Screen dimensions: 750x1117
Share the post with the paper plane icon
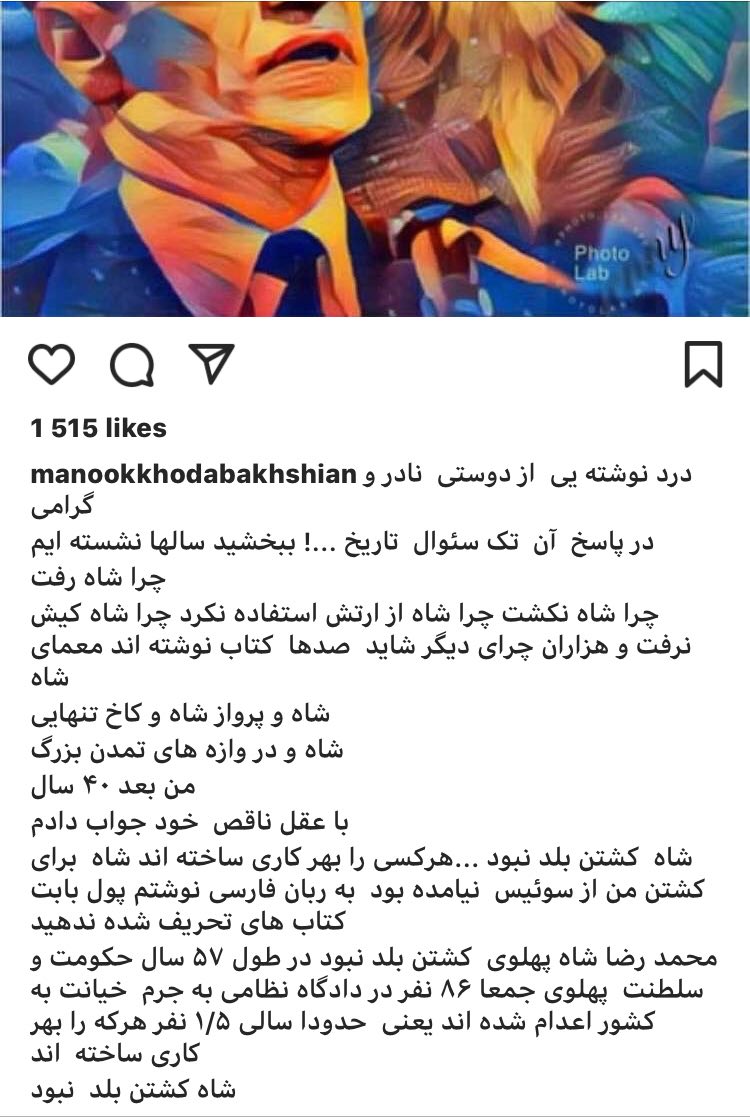(x=211, y=364)
